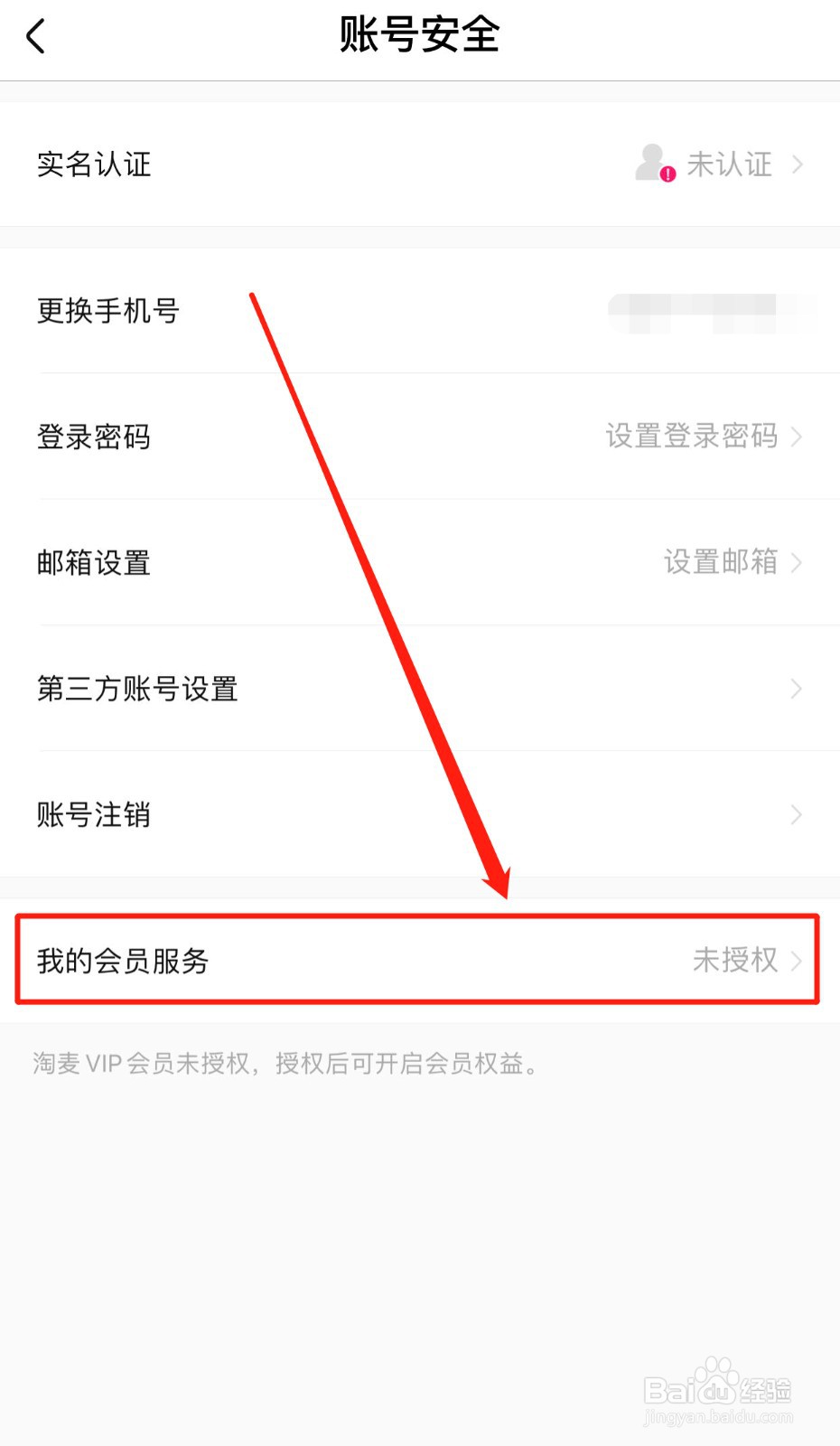Expand the chevron next to 登录密码
This screenshot has width=840, height=1446.
[797, 437]
